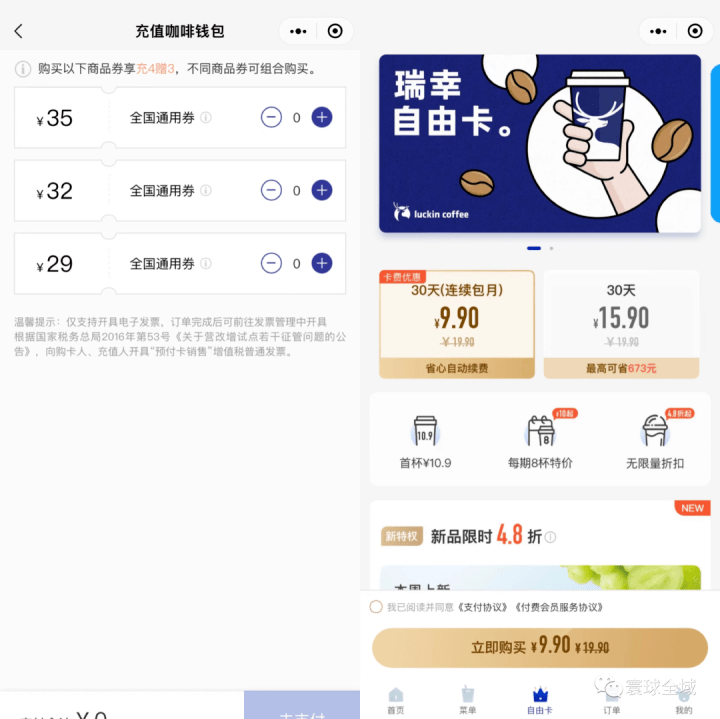Add one ¥32 nationwide voucher
Image resolution: width=720 pixels, height=719 pixels.
[321, 190]
